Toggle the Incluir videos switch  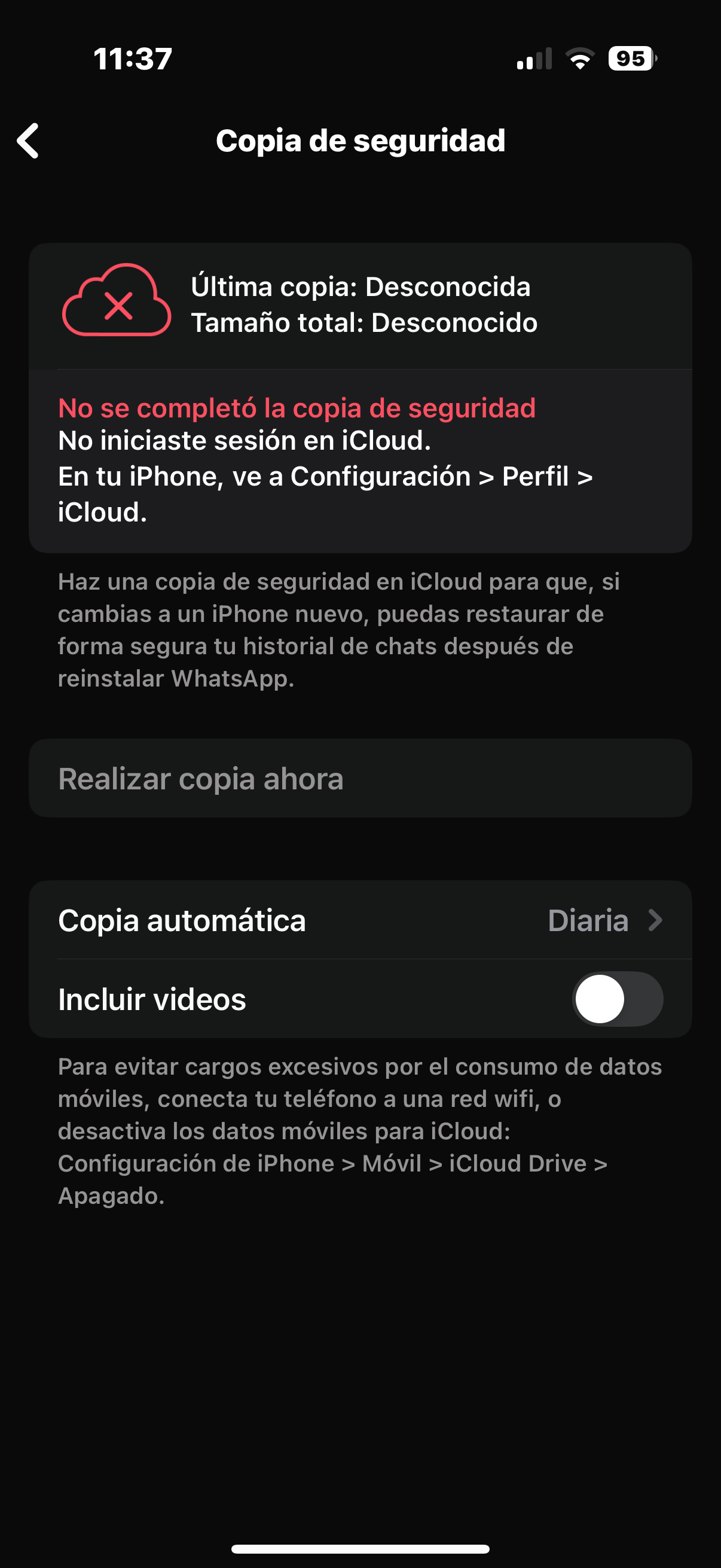tap(617, 999)
